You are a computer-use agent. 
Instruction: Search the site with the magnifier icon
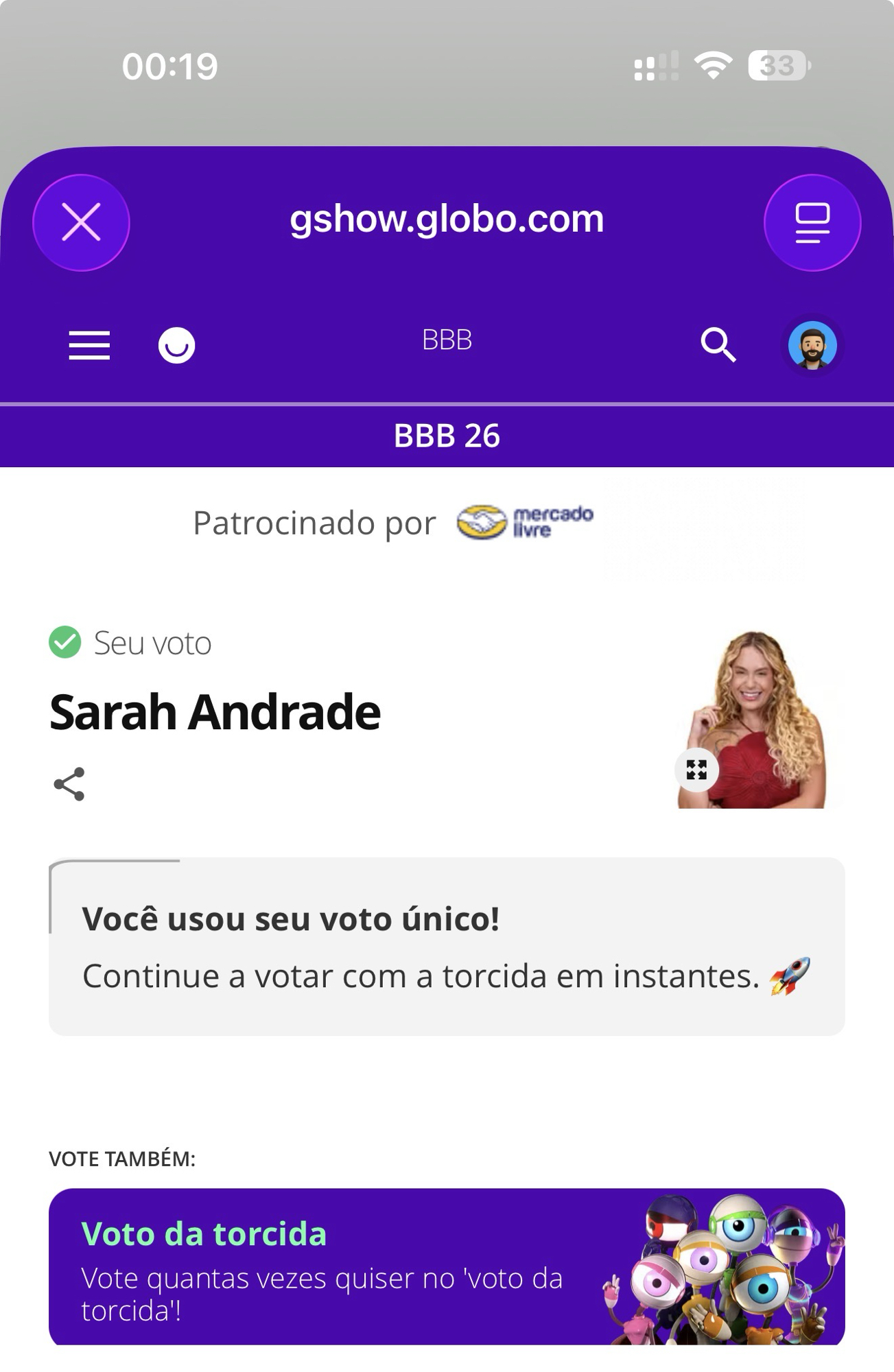[x=718, y=344]
